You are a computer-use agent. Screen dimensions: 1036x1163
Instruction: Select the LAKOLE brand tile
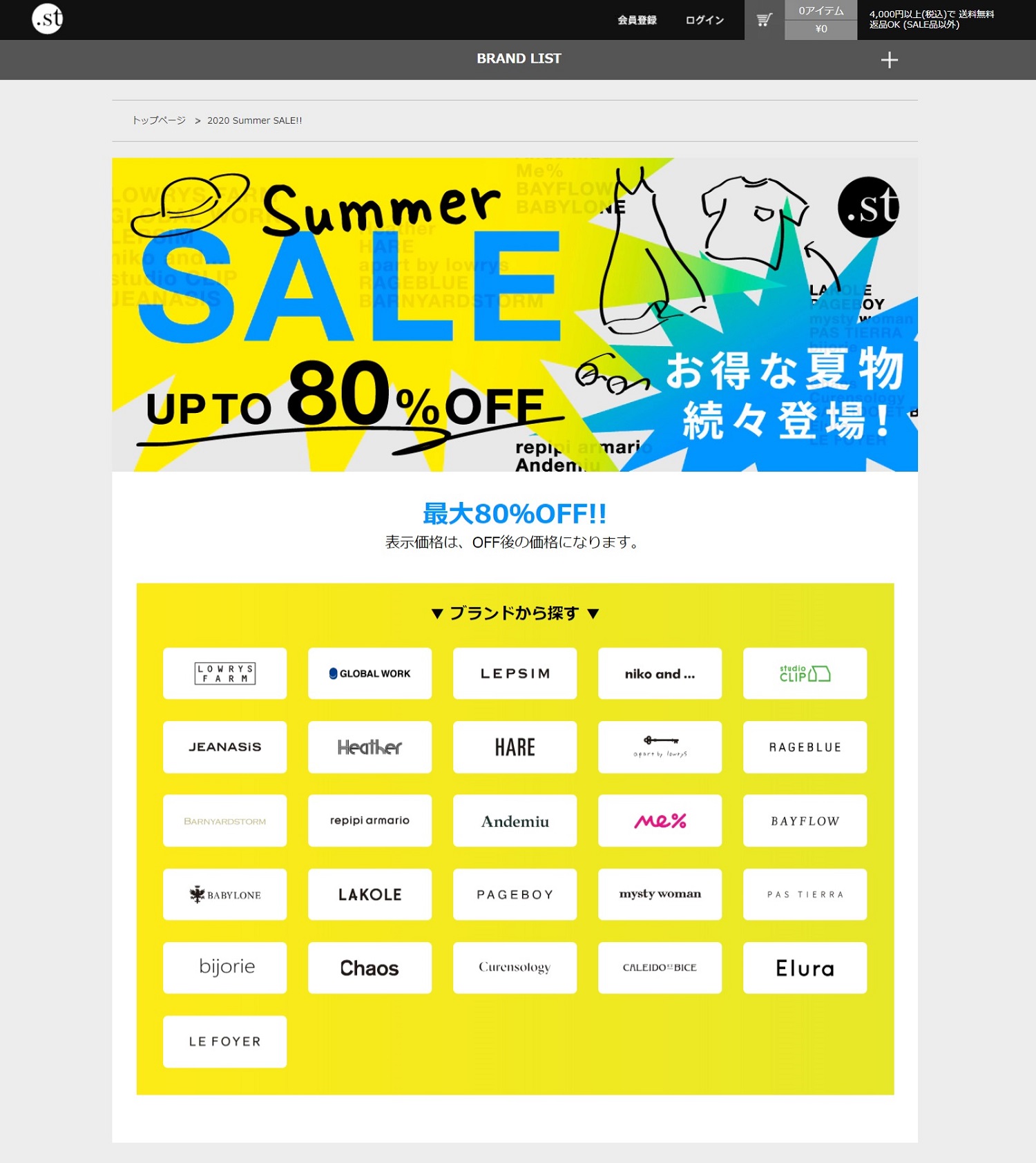coord(370,894)
